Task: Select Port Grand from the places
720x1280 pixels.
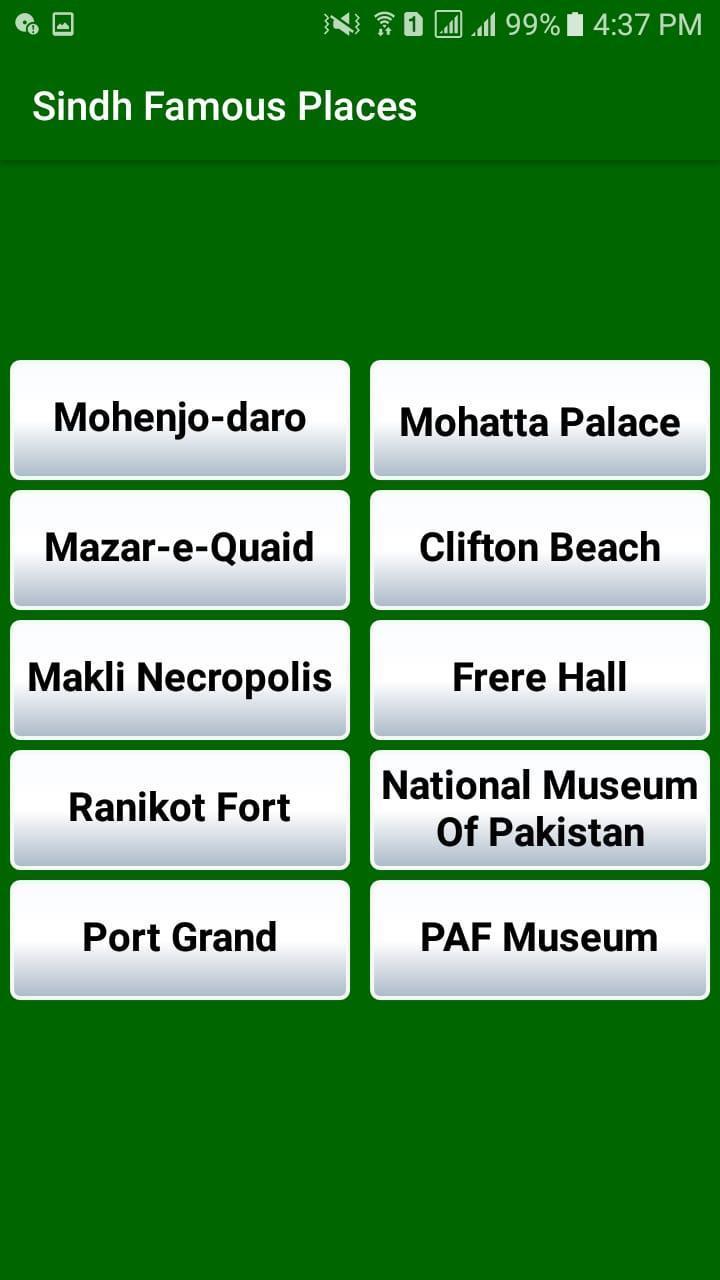Action: (x=180, y=938)
